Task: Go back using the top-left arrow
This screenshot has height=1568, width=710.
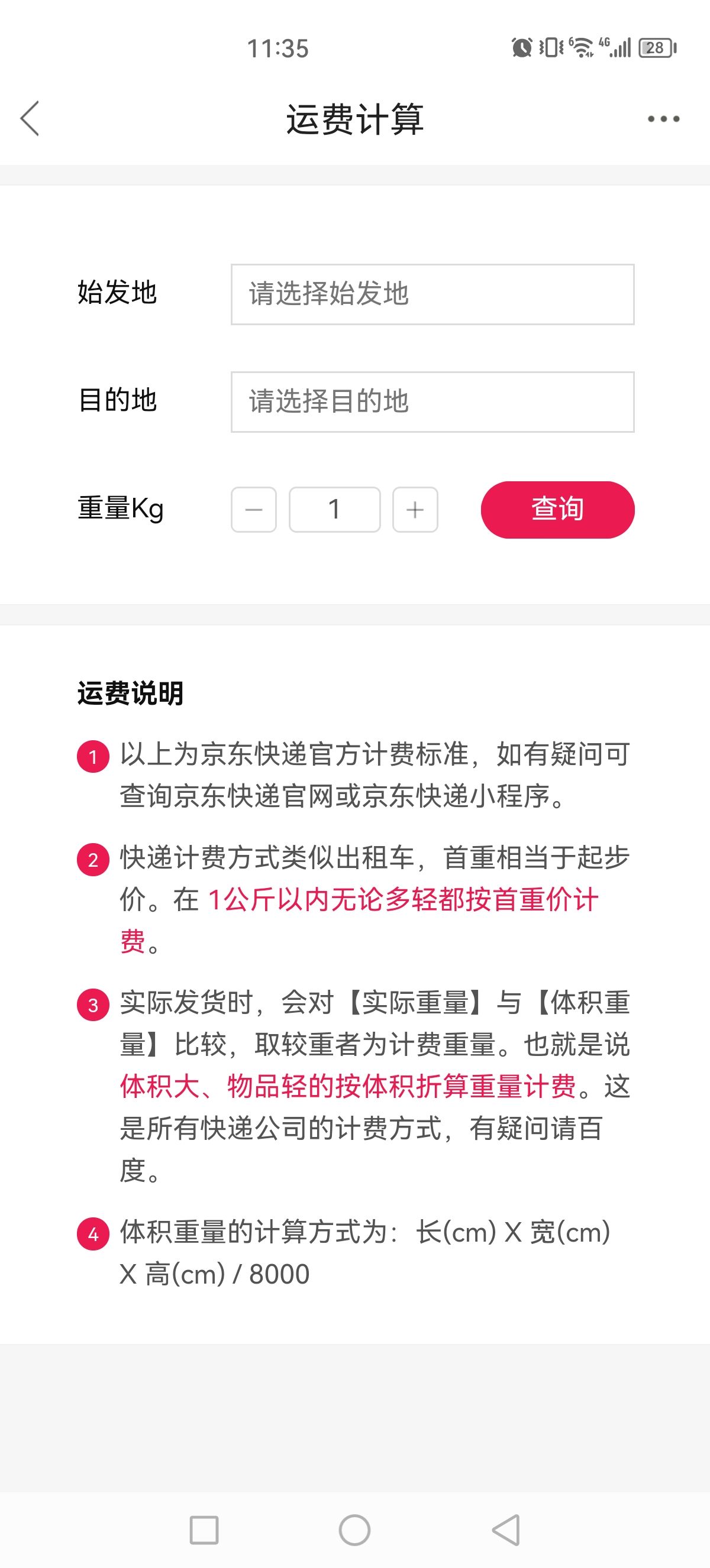Action: tap(29, 119)
